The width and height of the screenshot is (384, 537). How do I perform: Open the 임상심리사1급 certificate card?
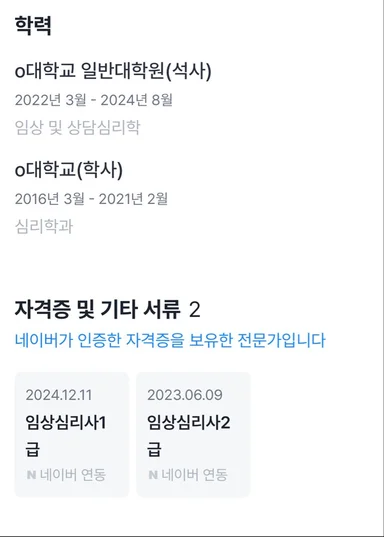72,434
